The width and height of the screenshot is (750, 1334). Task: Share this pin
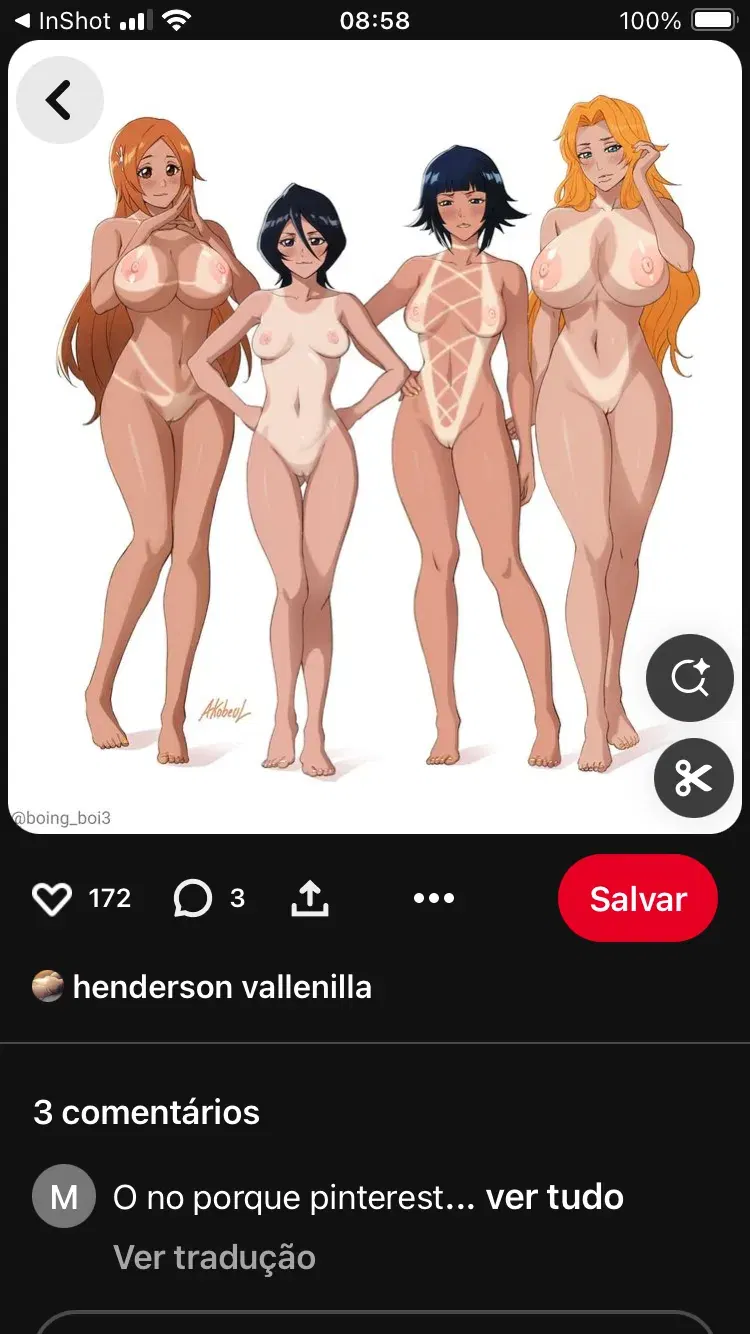point(310,898)
